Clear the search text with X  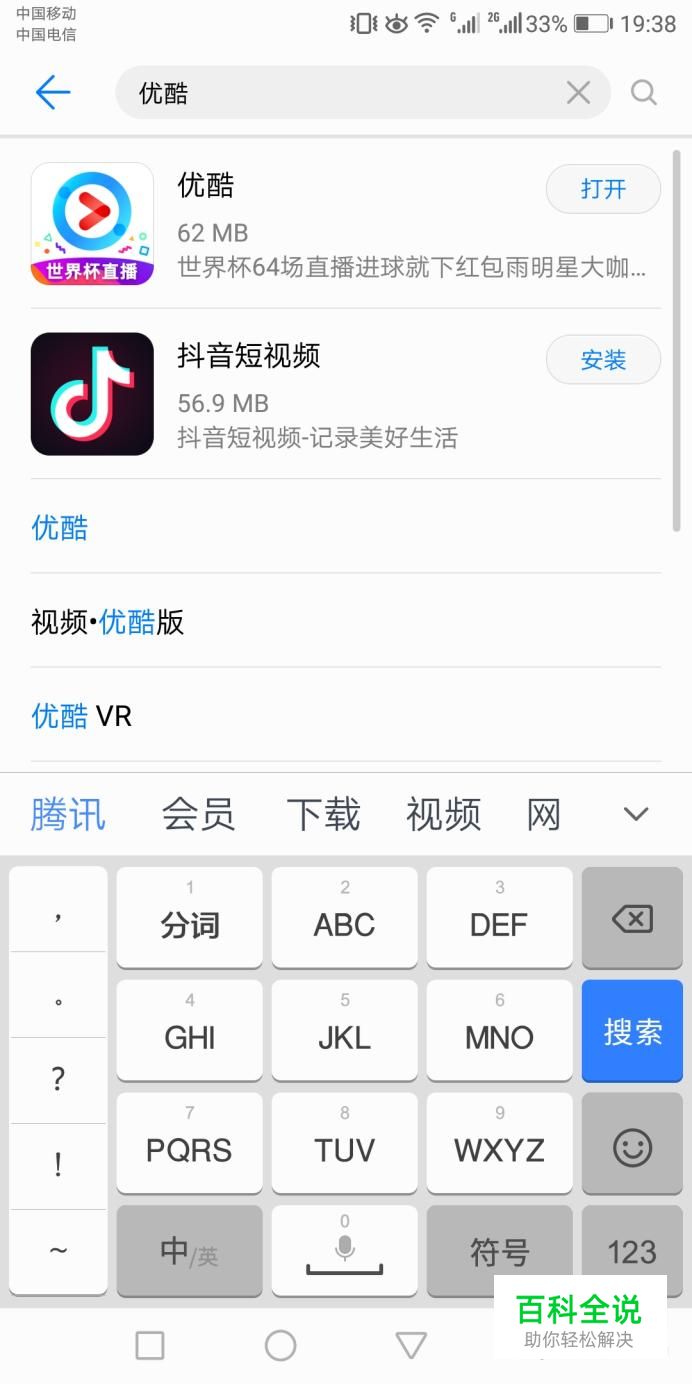click(578, 93)
